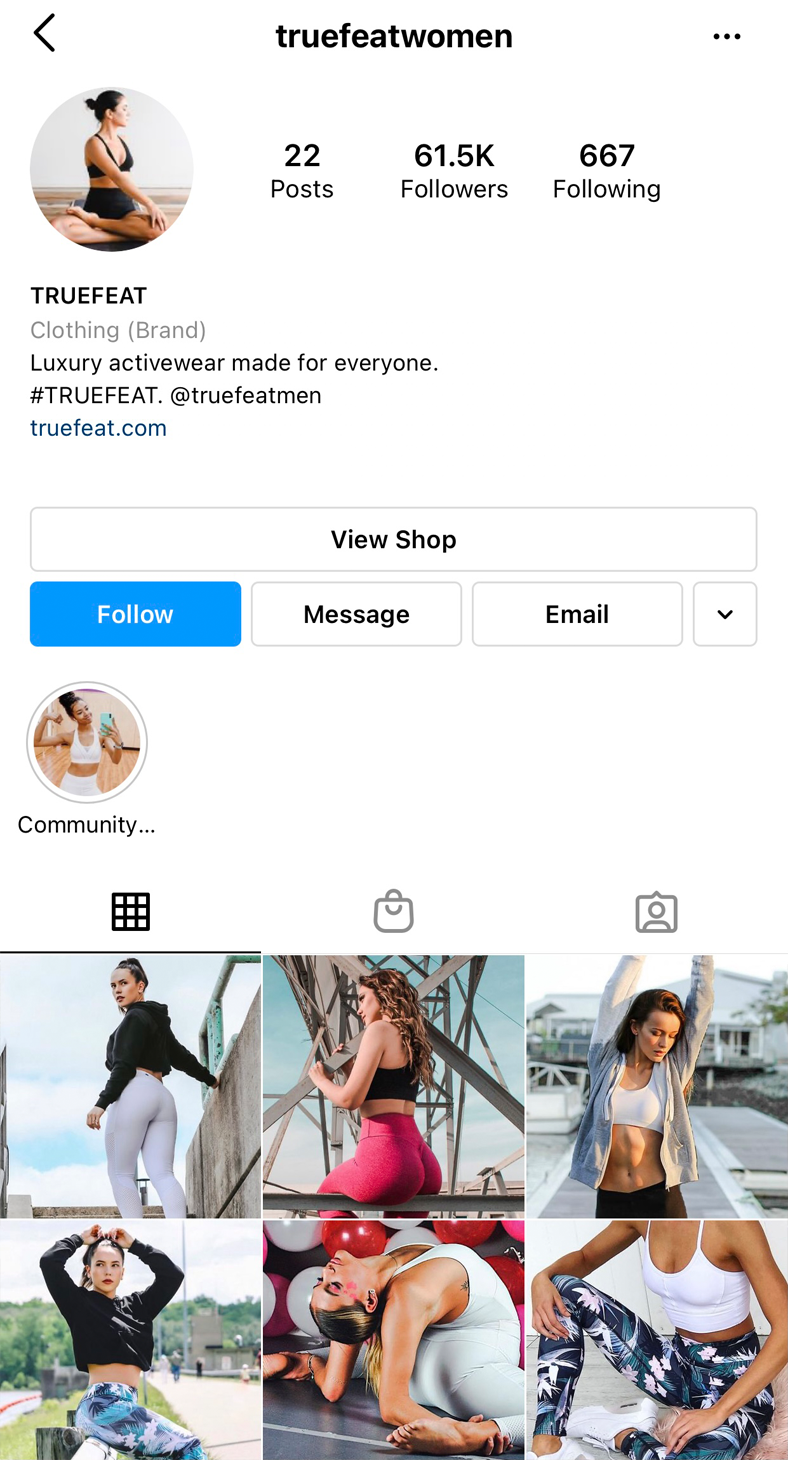
Task: Select the posts grid tab
Action: [x=130, y=911]
